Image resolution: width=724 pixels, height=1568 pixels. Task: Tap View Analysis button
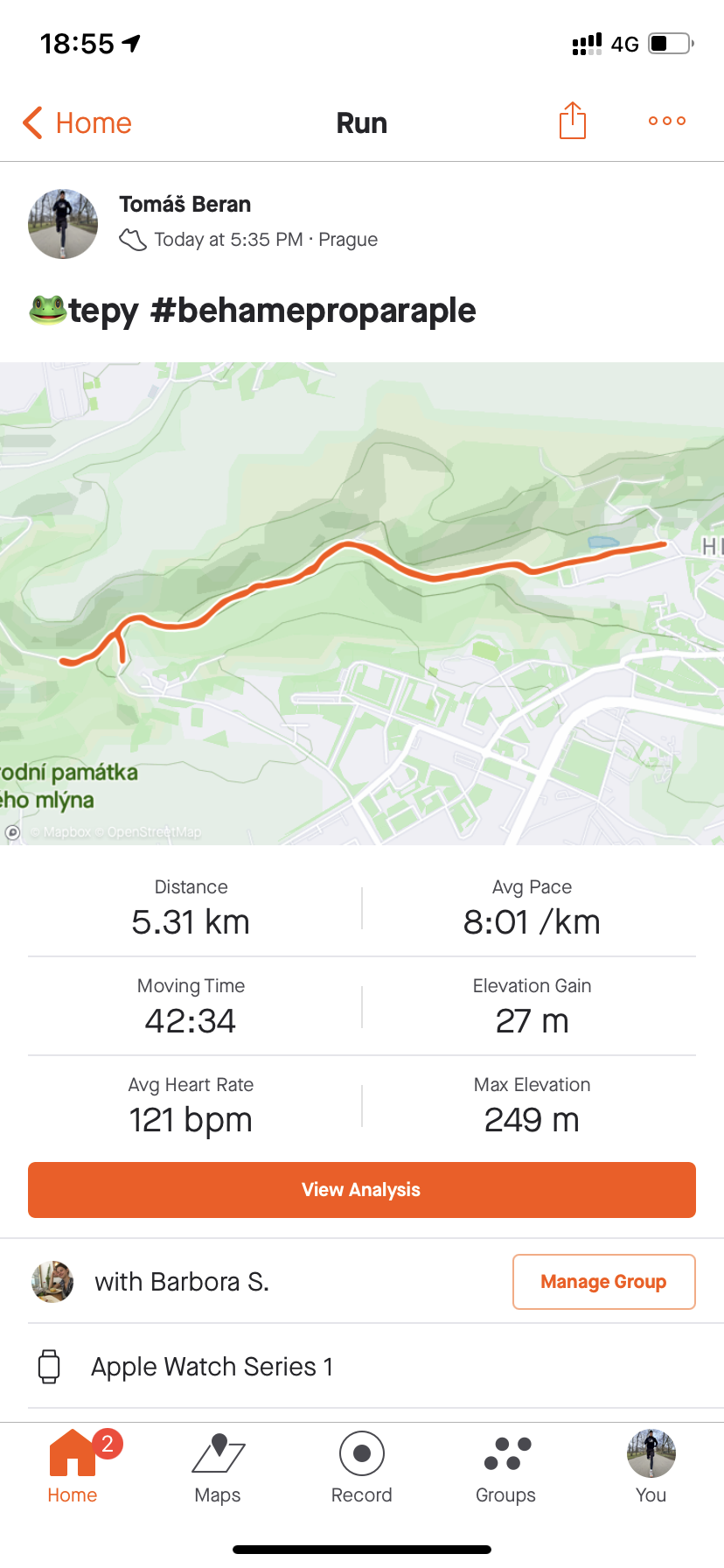[x=362, y=1190]
